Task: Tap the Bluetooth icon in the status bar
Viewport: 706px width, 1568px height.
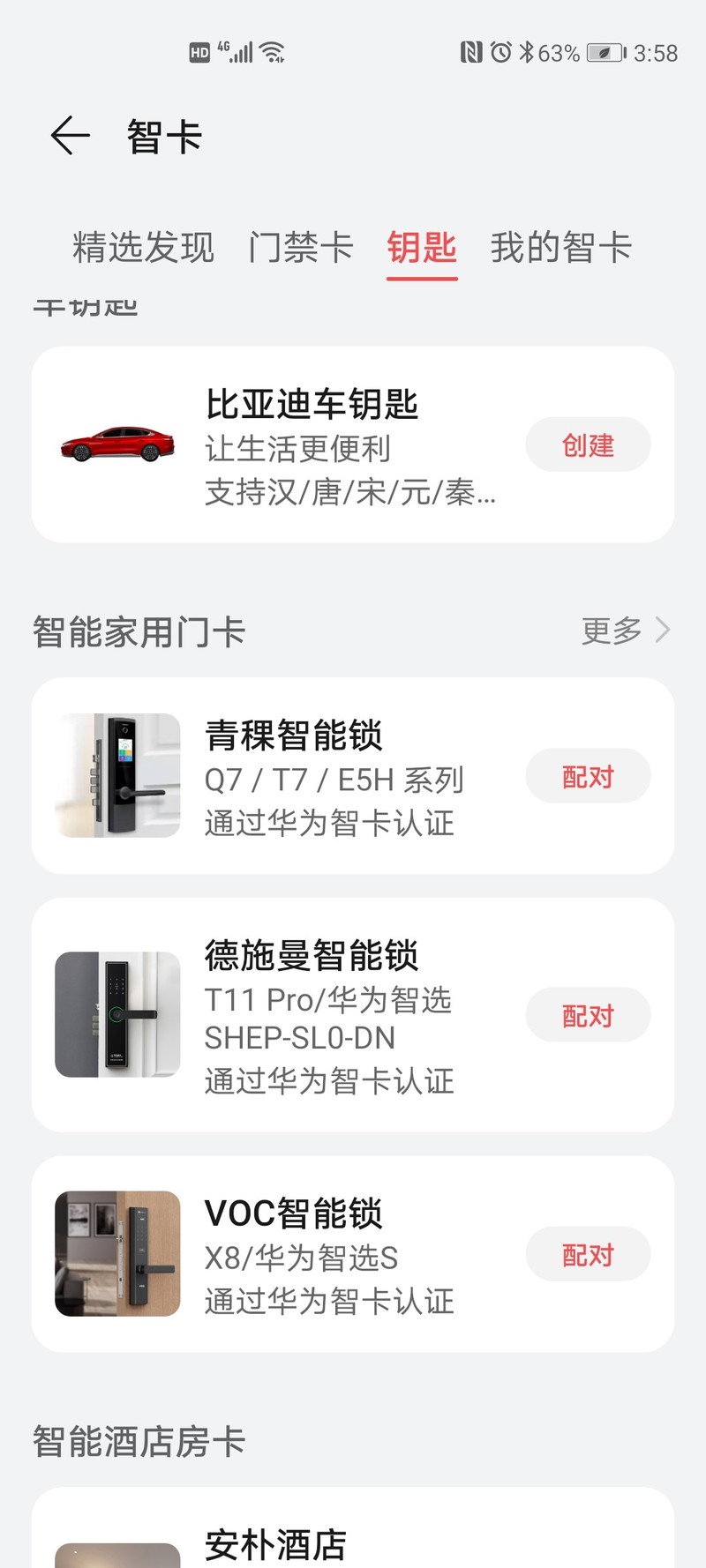Action: click(x=527, y=52)
